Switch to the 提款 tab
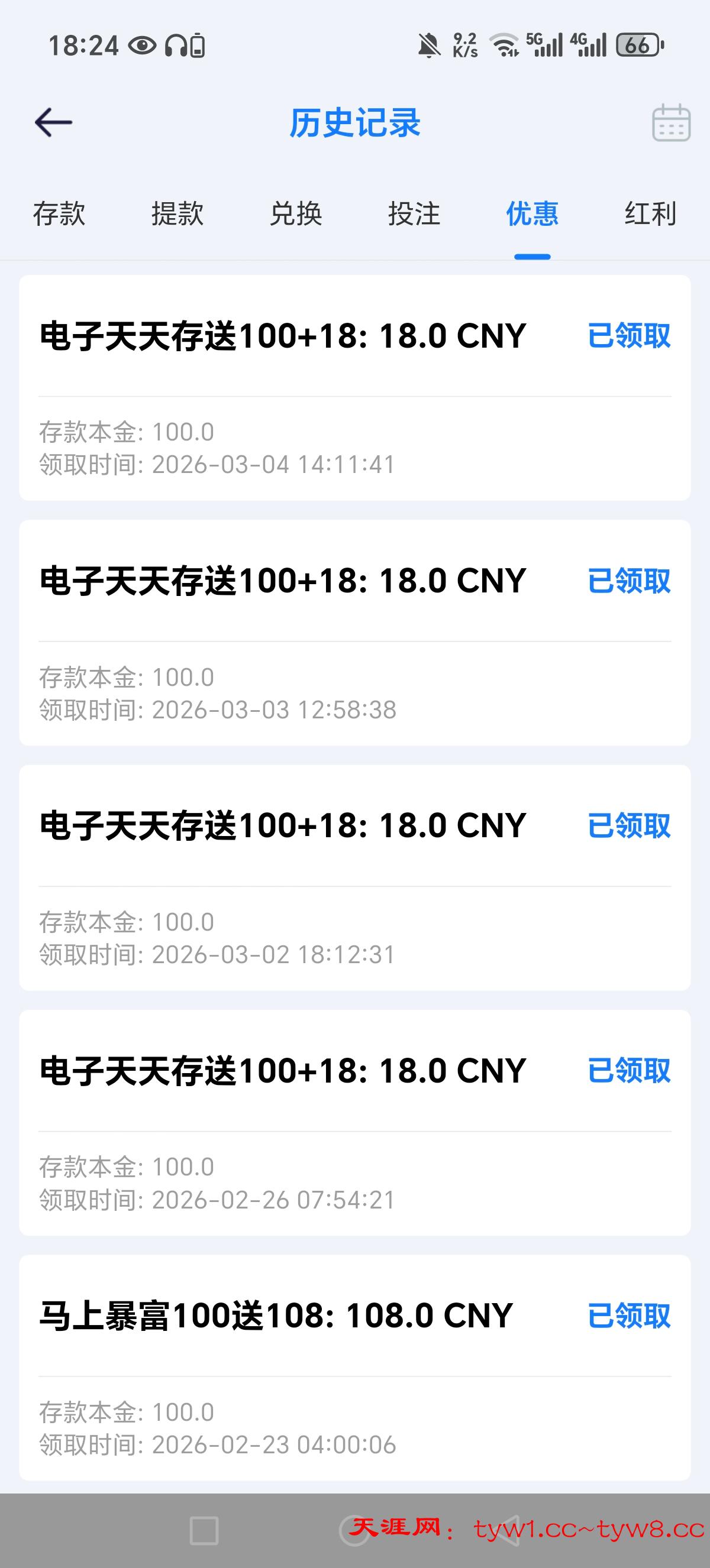 [x=177, y=213]
